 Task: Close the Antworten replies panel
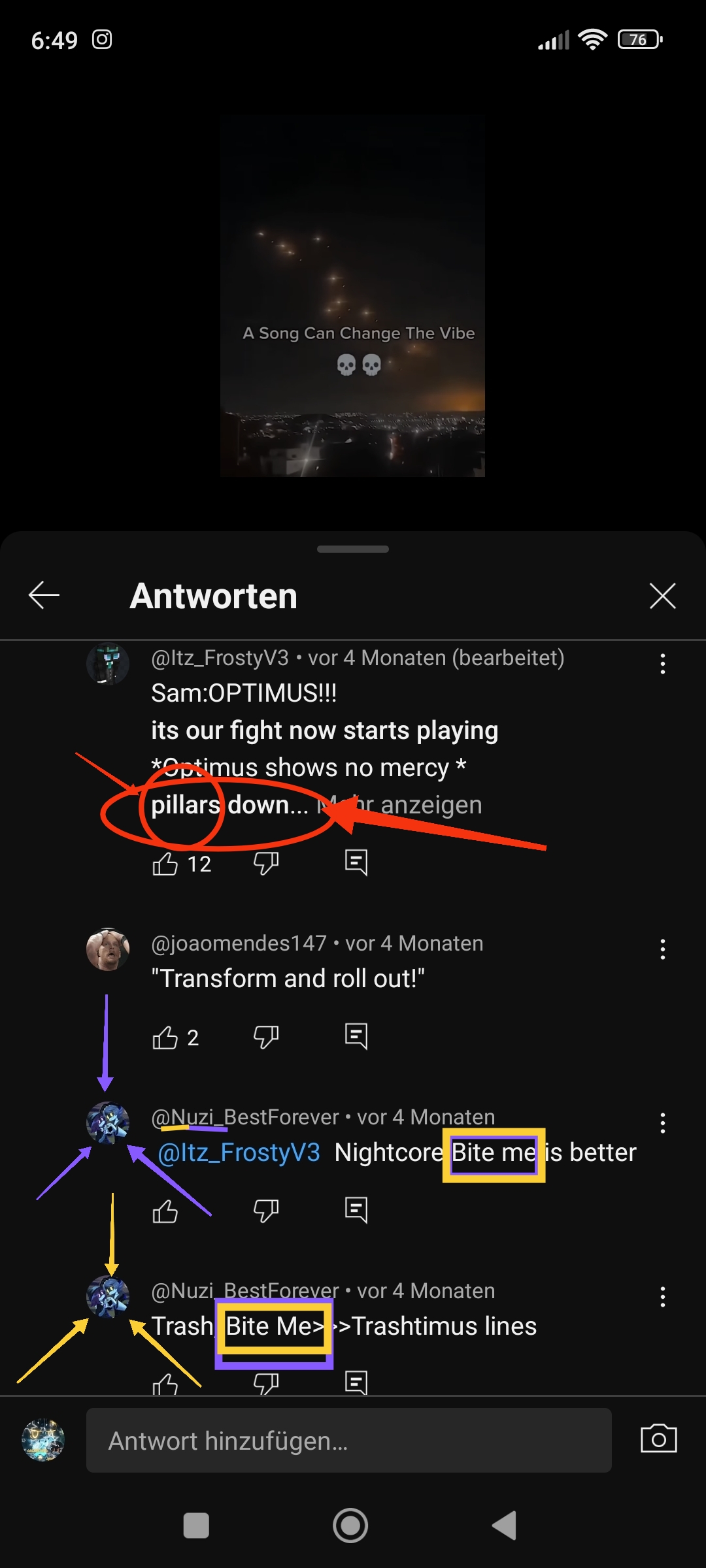[662, 596]
